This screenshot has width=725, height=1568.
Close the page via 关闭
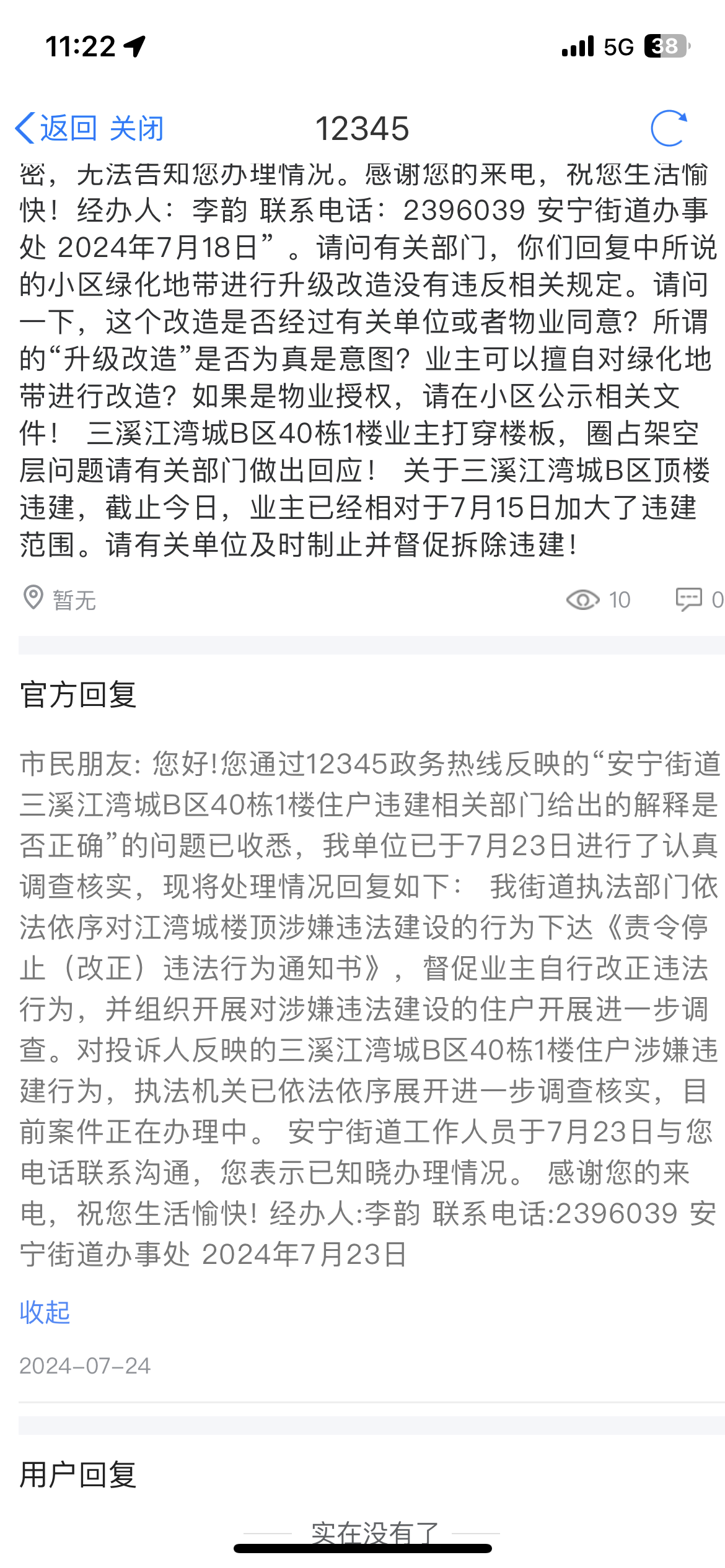pos(136,129)
